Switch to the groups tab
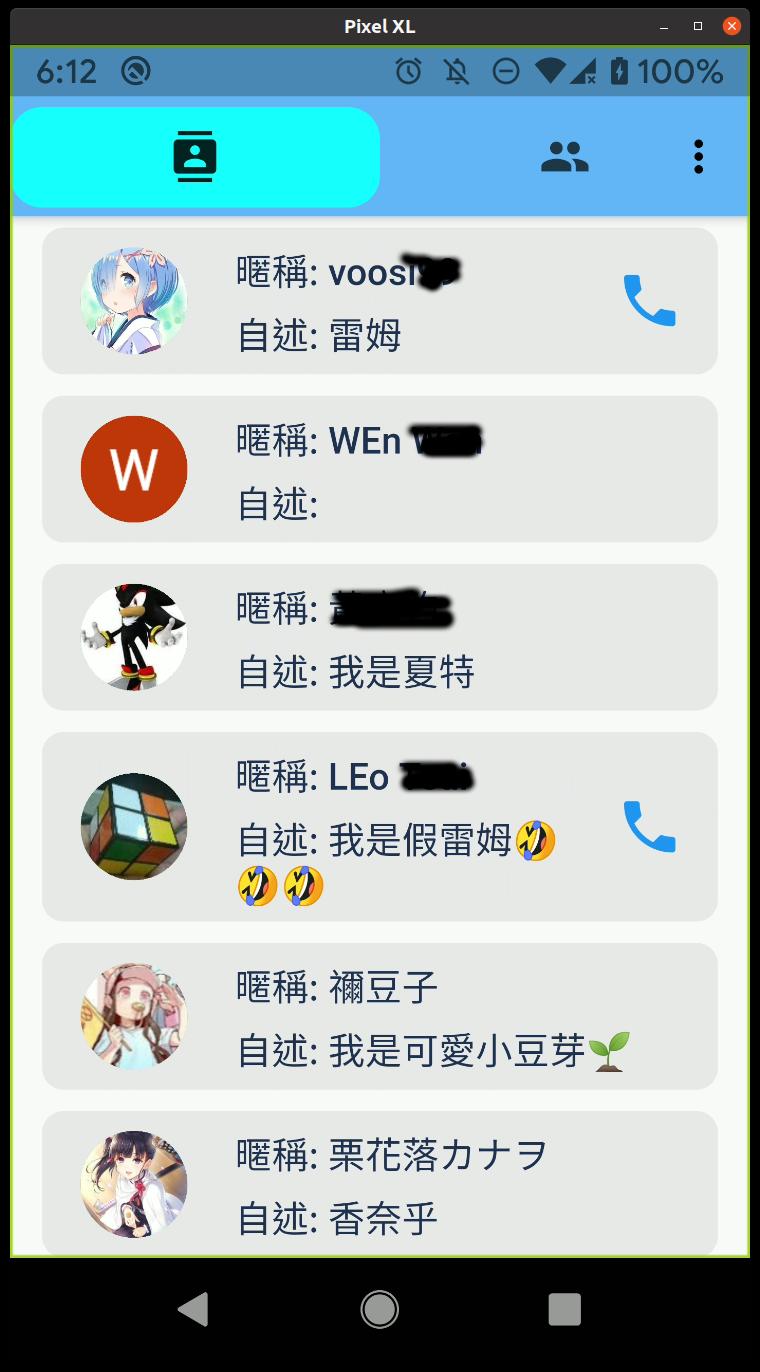The image size is (760, 1372). (x=565, y=157)
